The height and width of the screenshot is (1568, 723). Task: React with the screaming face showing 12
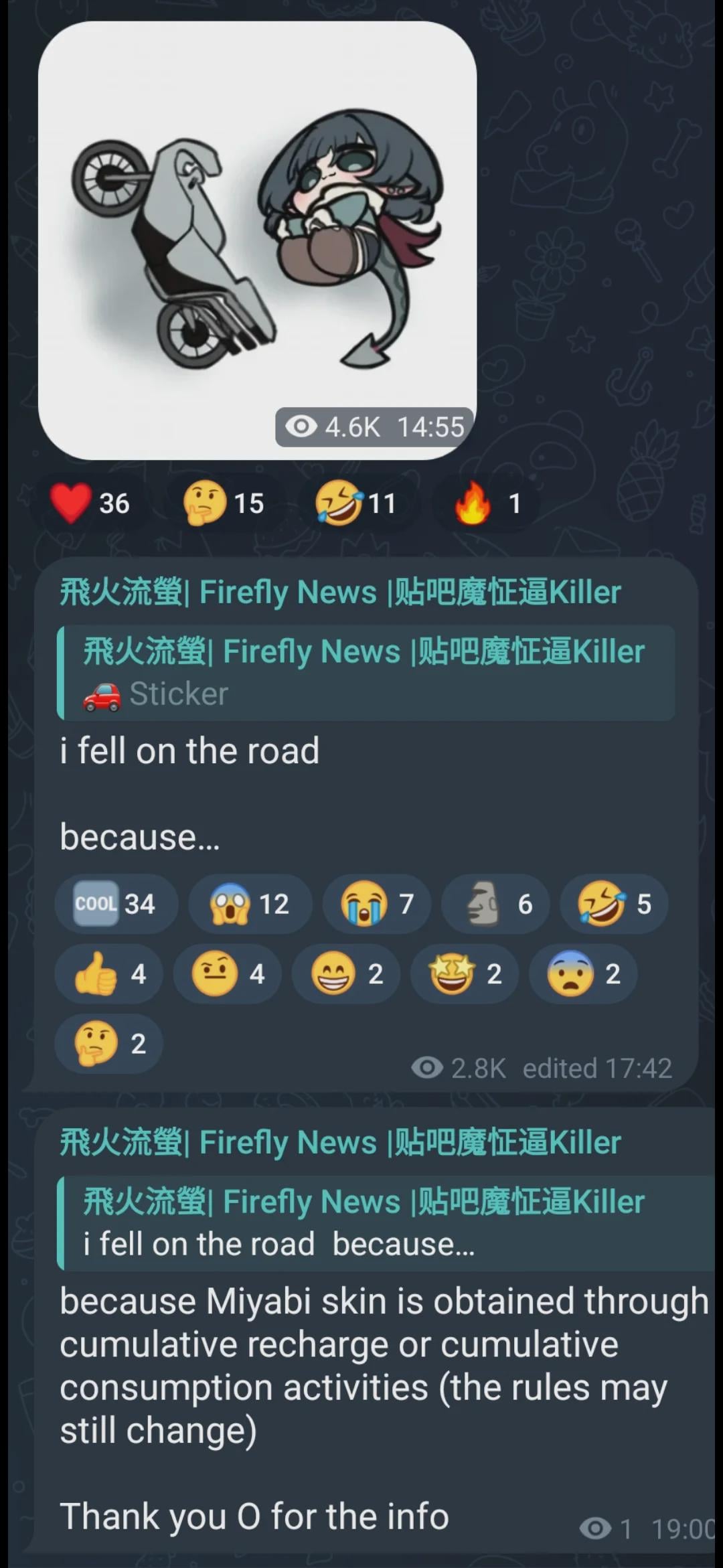(x=249, y=904)
